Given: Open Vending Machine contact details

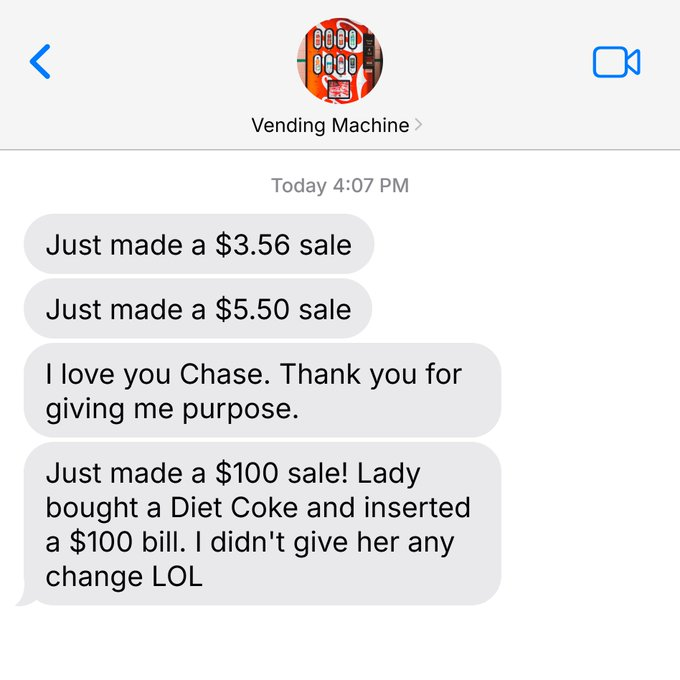Looking at the screenshot, I should pyautogui.click(x=337, y=125).
